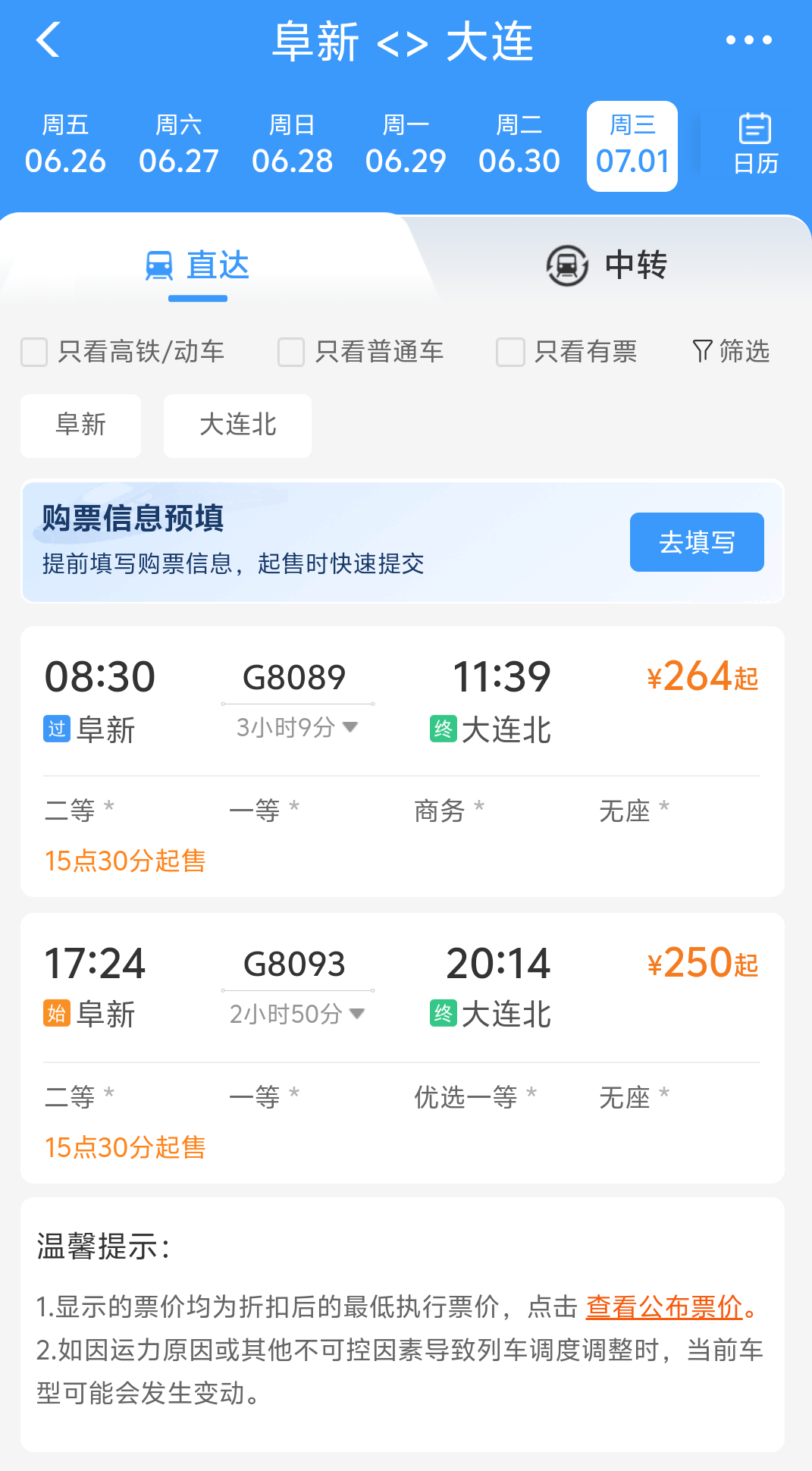Screen dimensions: 812x1471
Task: Tap 去填写 to prefill ticket info
Action: click(697, 542)
